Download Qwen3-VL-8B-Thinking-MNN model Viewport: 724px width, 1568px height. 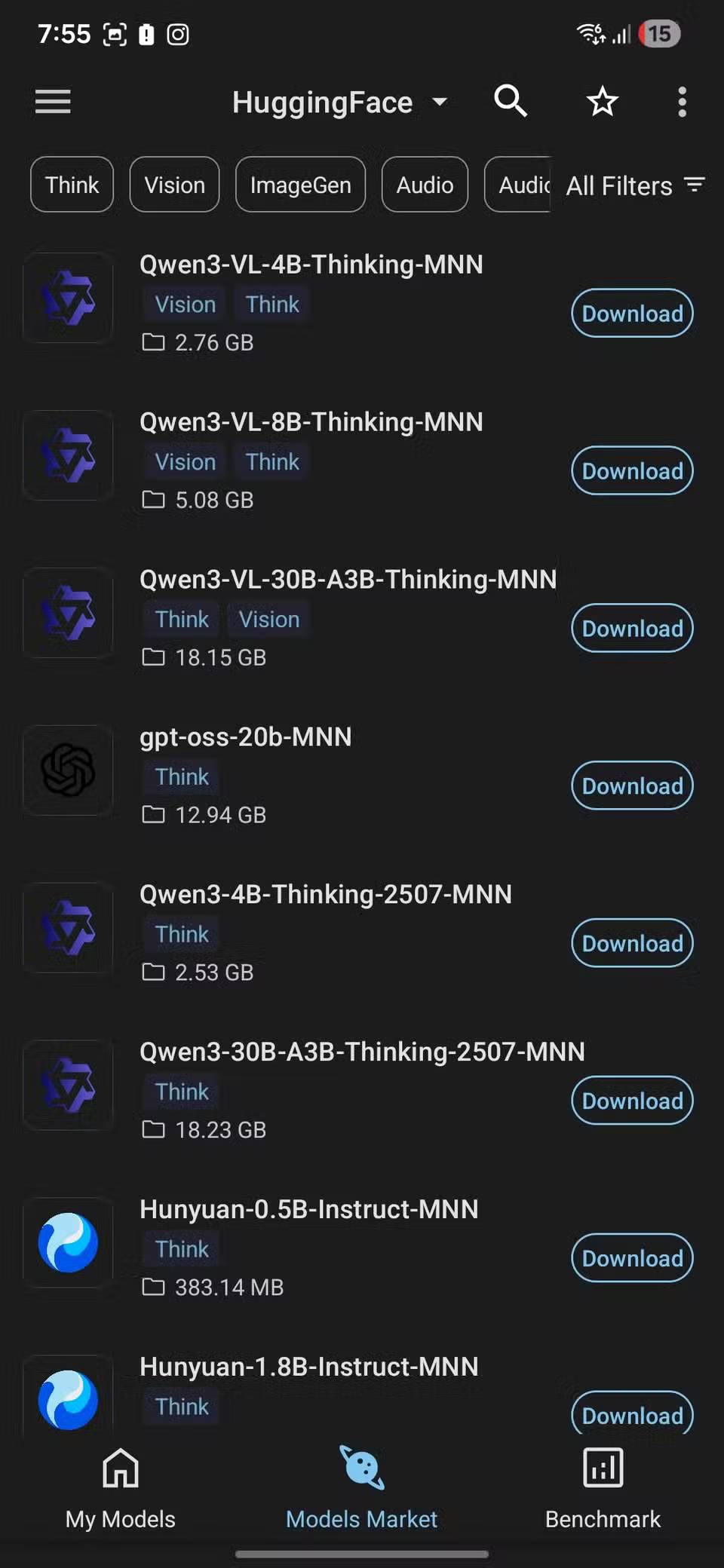[632, 471]
